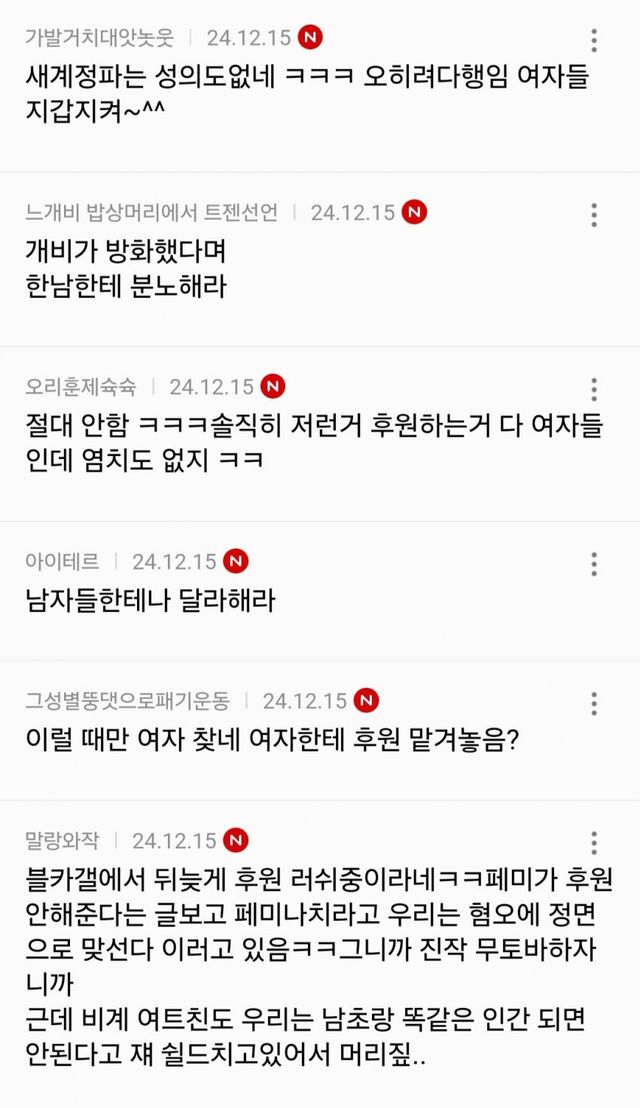Open overflow menu on 가발거치대앗놓웃's comment
Image resolution: width=640 pixels, height=1108 pixels.
[x=594, y=41]
